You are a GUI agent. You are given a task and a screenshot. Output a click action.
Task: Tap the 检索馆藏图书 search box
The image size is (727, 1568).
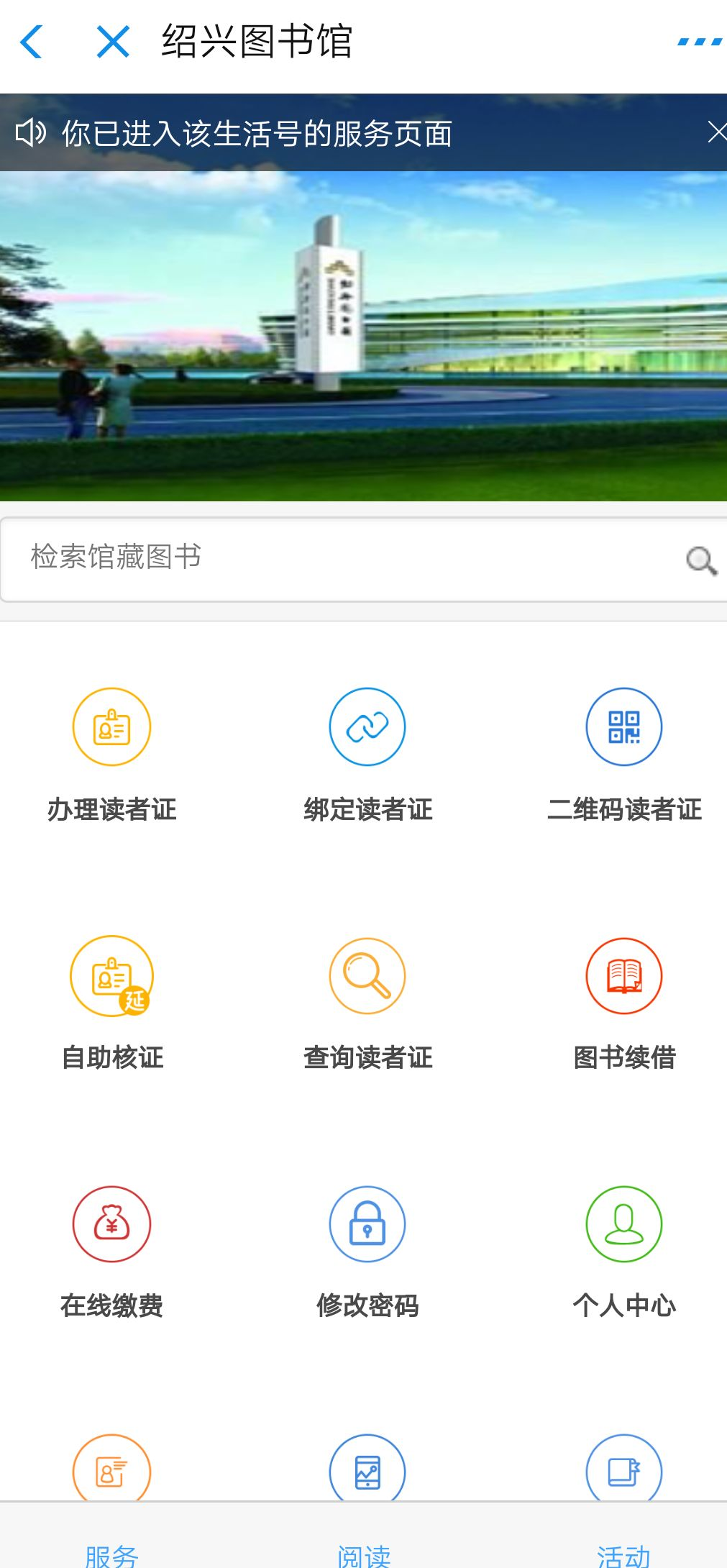[345, 558]
